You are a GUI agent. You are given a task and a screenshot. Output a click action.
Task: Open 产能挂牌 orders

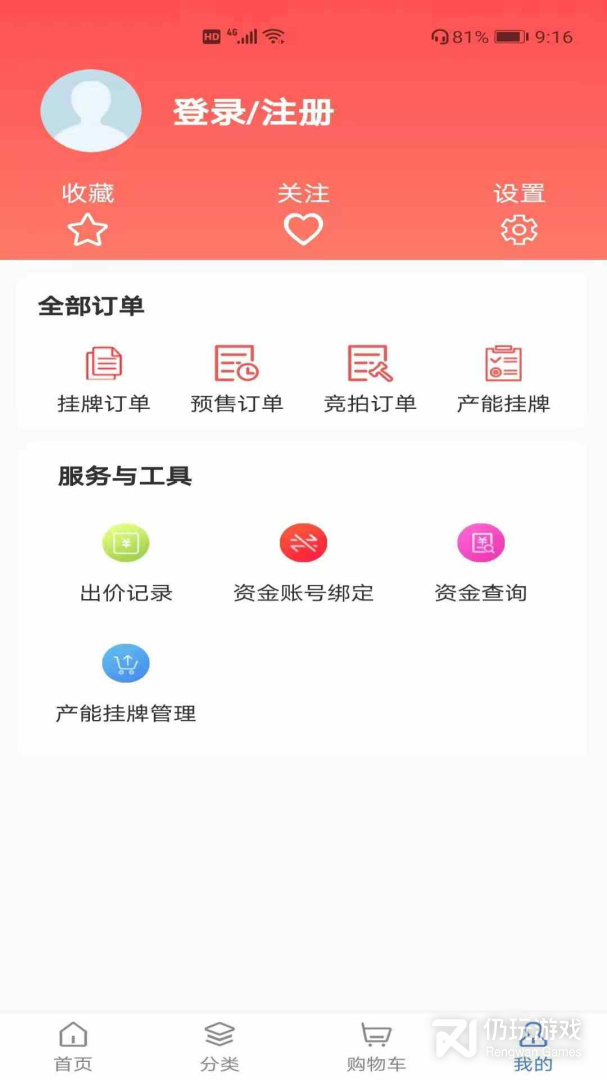point(503,379)
